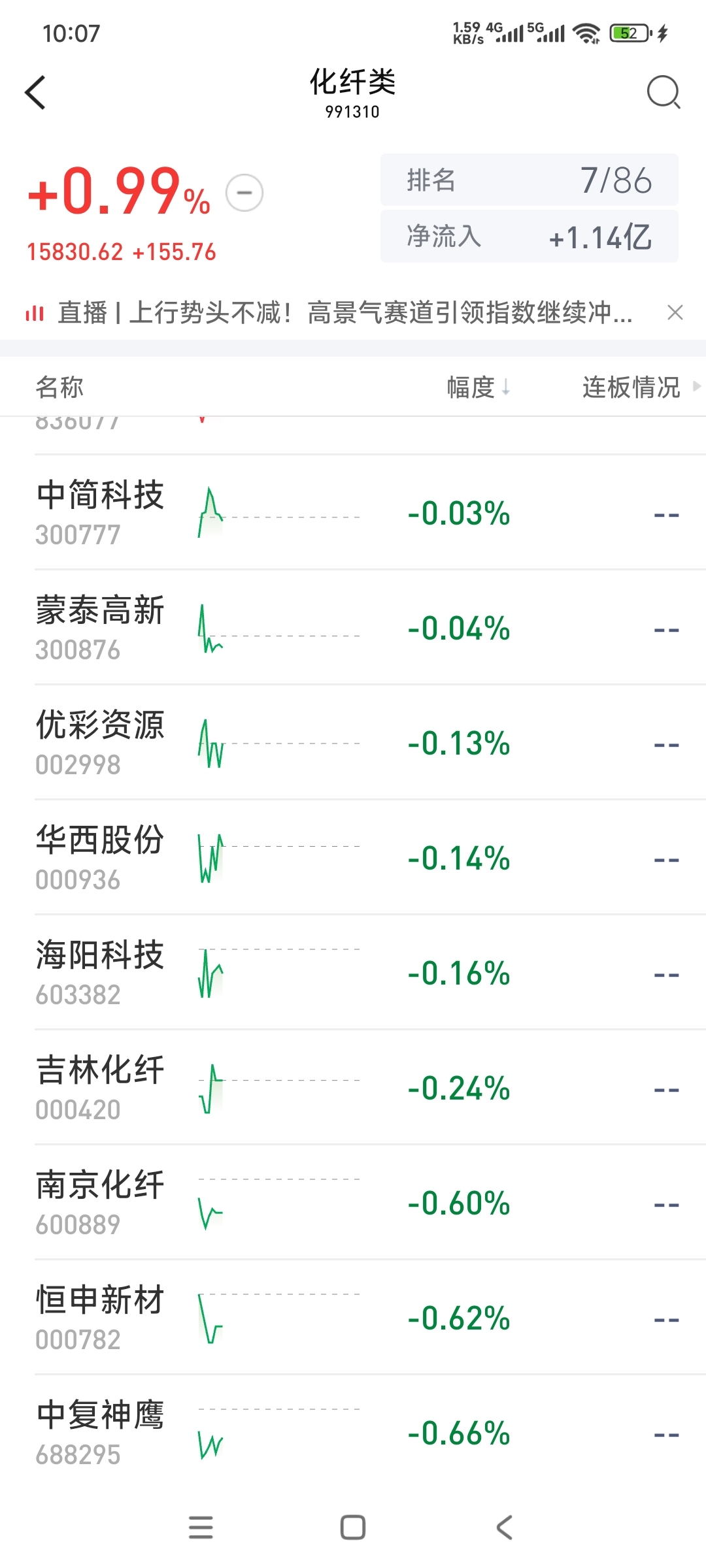This screenshot has height=1568, width=706.
Task: Open stock 中简科技 300777
Action: coord(353,513)
